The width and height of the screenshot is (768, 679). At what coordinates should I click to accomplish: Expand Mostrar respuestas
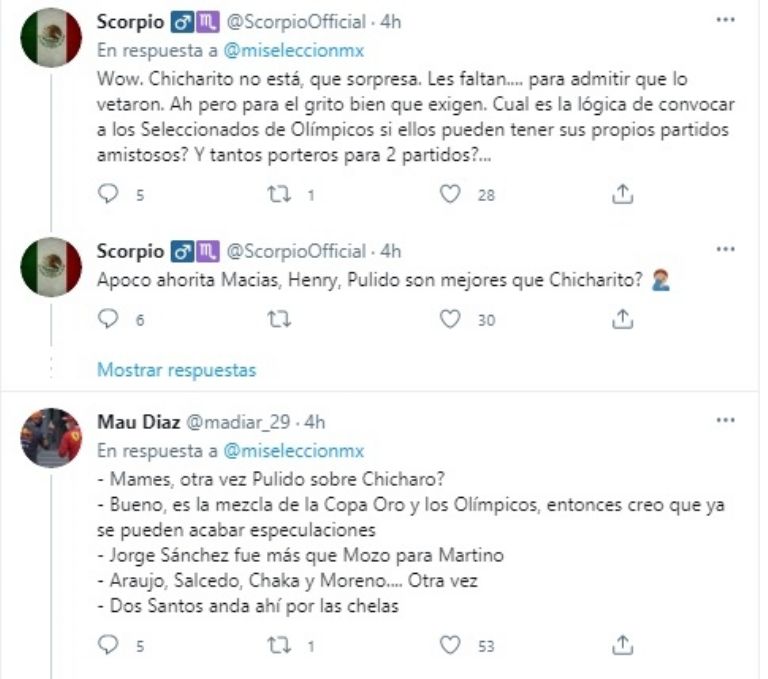coord(176,370)
